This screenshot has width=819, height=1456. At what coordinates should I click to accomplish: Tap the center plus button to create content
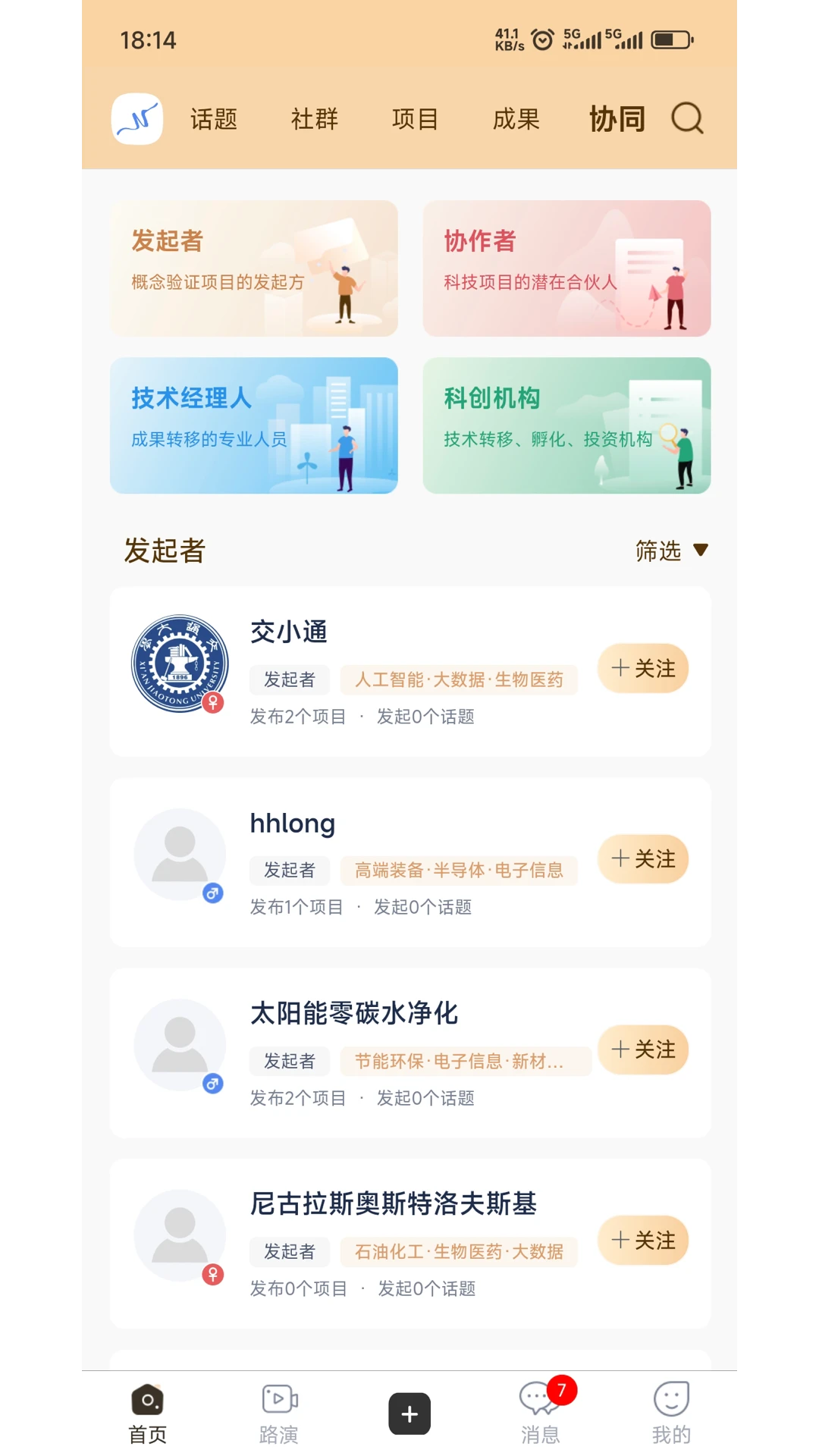409,1412
